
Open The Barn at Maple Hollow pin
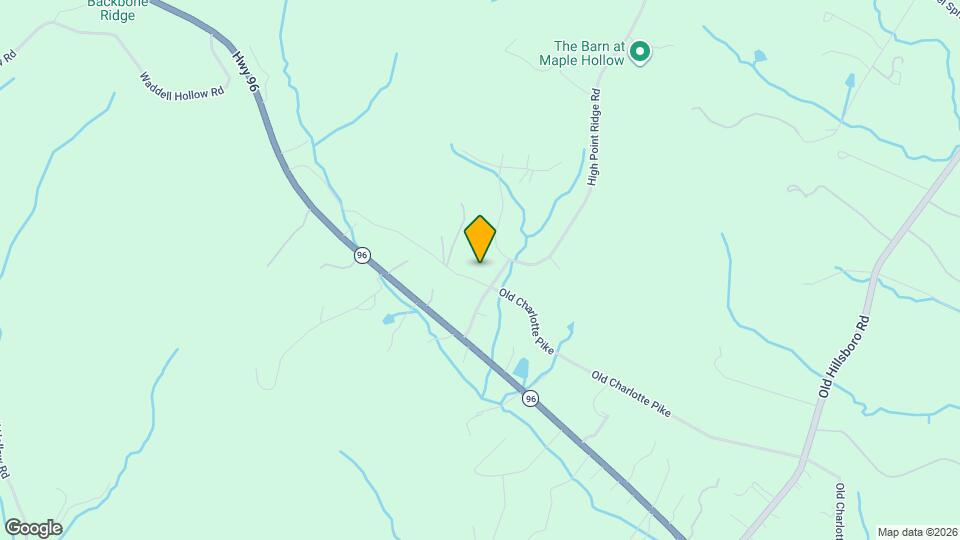coord(641,51)
